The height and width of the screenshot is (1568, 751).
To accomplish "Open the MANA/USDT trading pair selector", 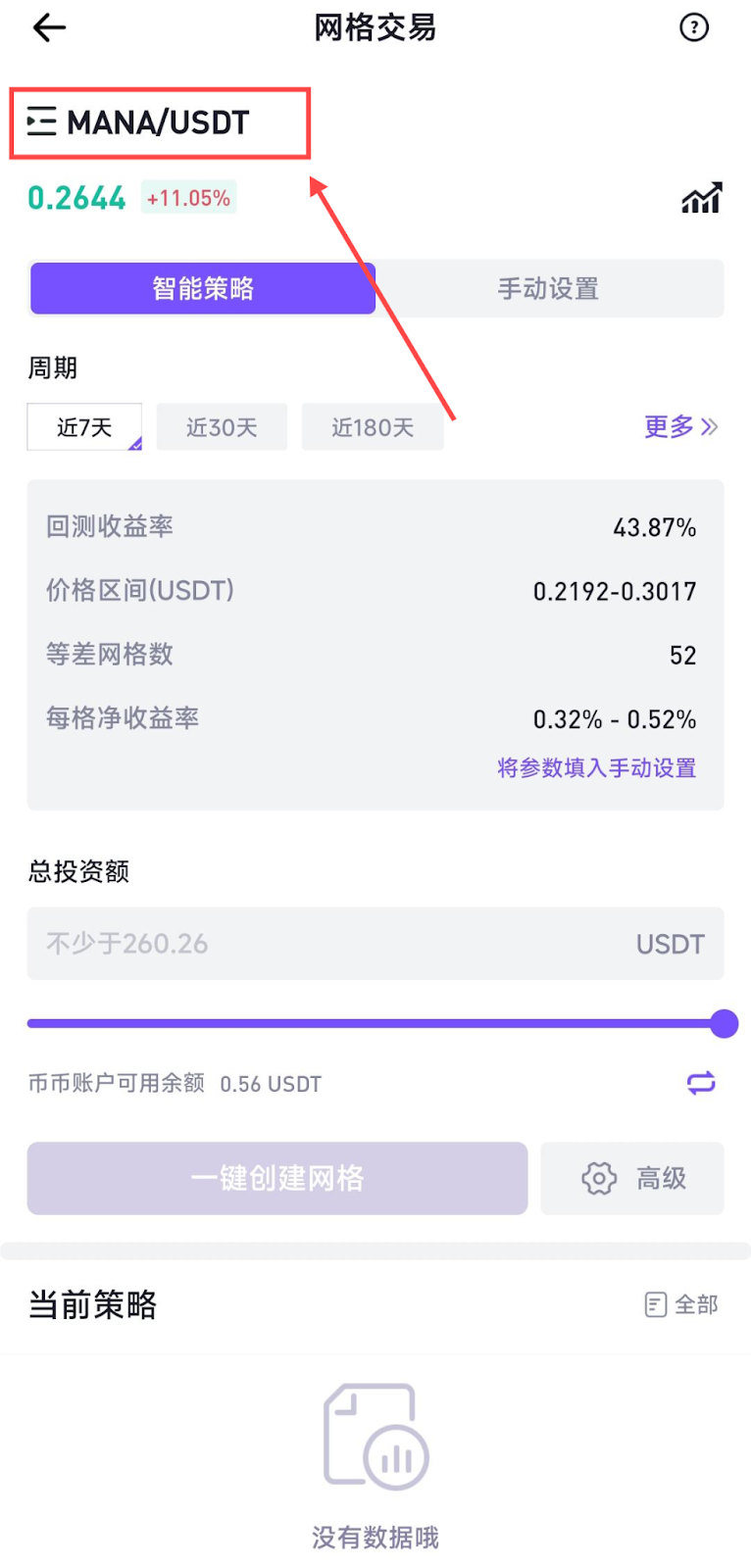I will click(x=139, y=122).
